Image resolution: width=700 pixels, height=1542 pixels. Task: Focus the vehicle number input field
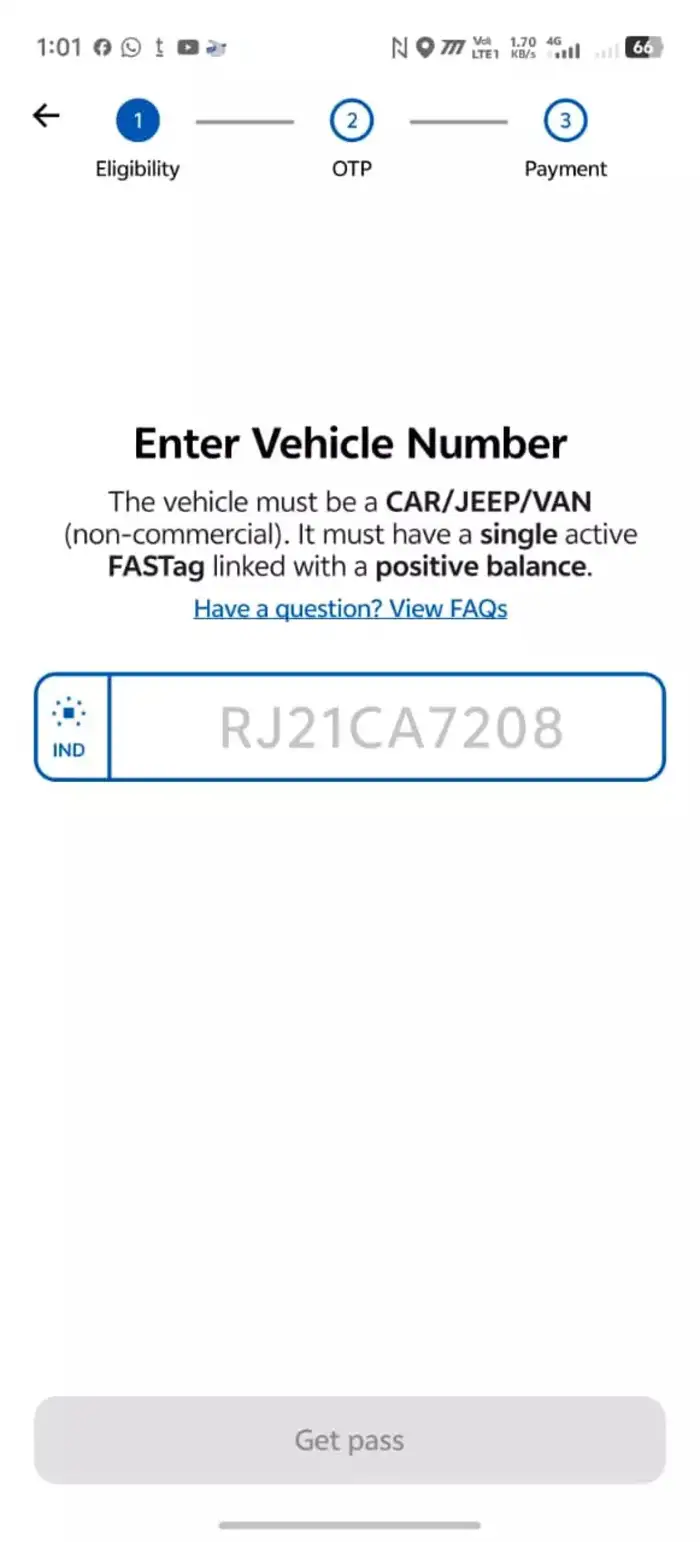(x=386, y=727)
